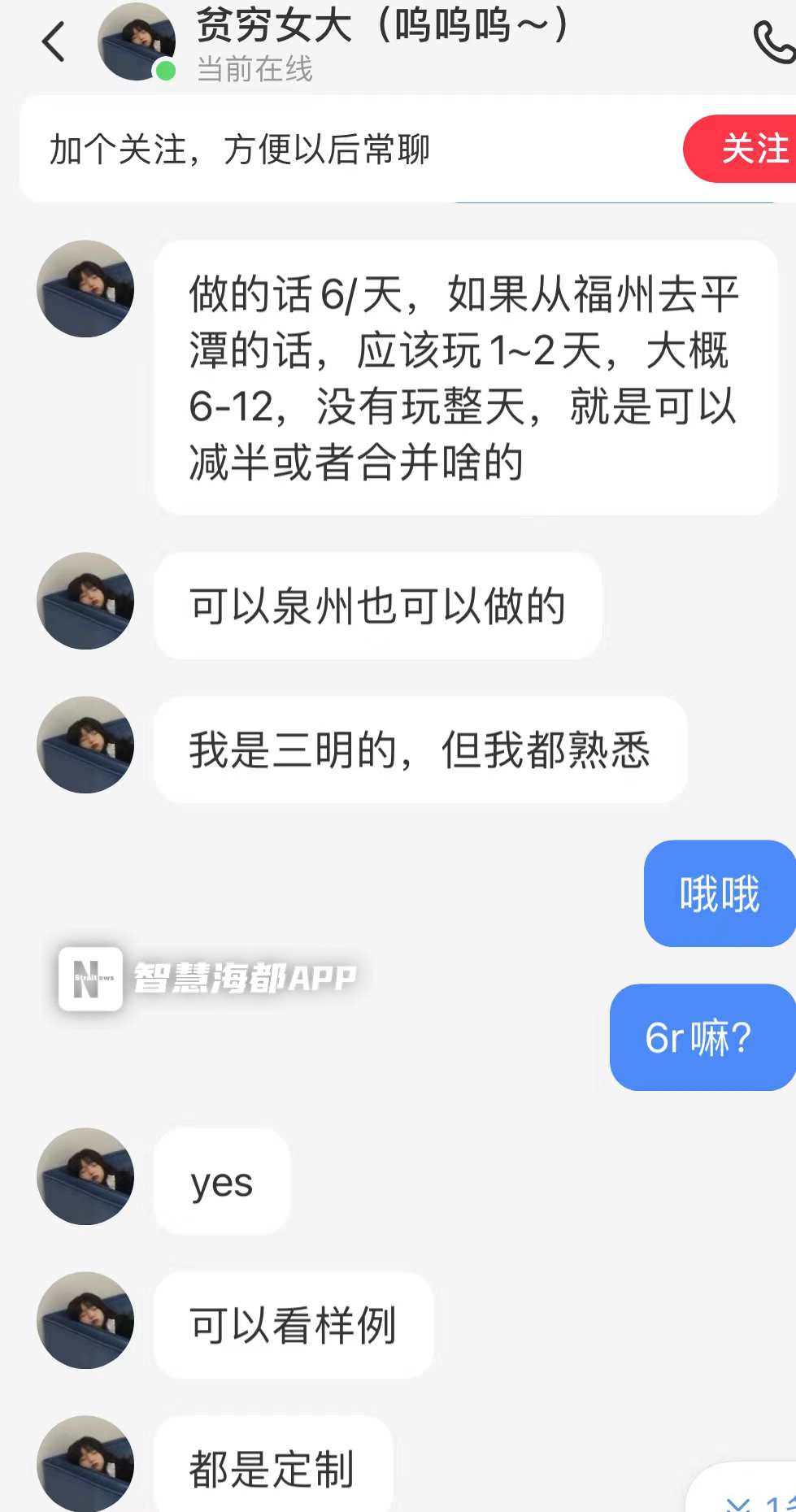The image size is (796, 1512).
Task: Tap the avatar beside the '可以泉州也可以做的' message
Action: tap(85, 604)
